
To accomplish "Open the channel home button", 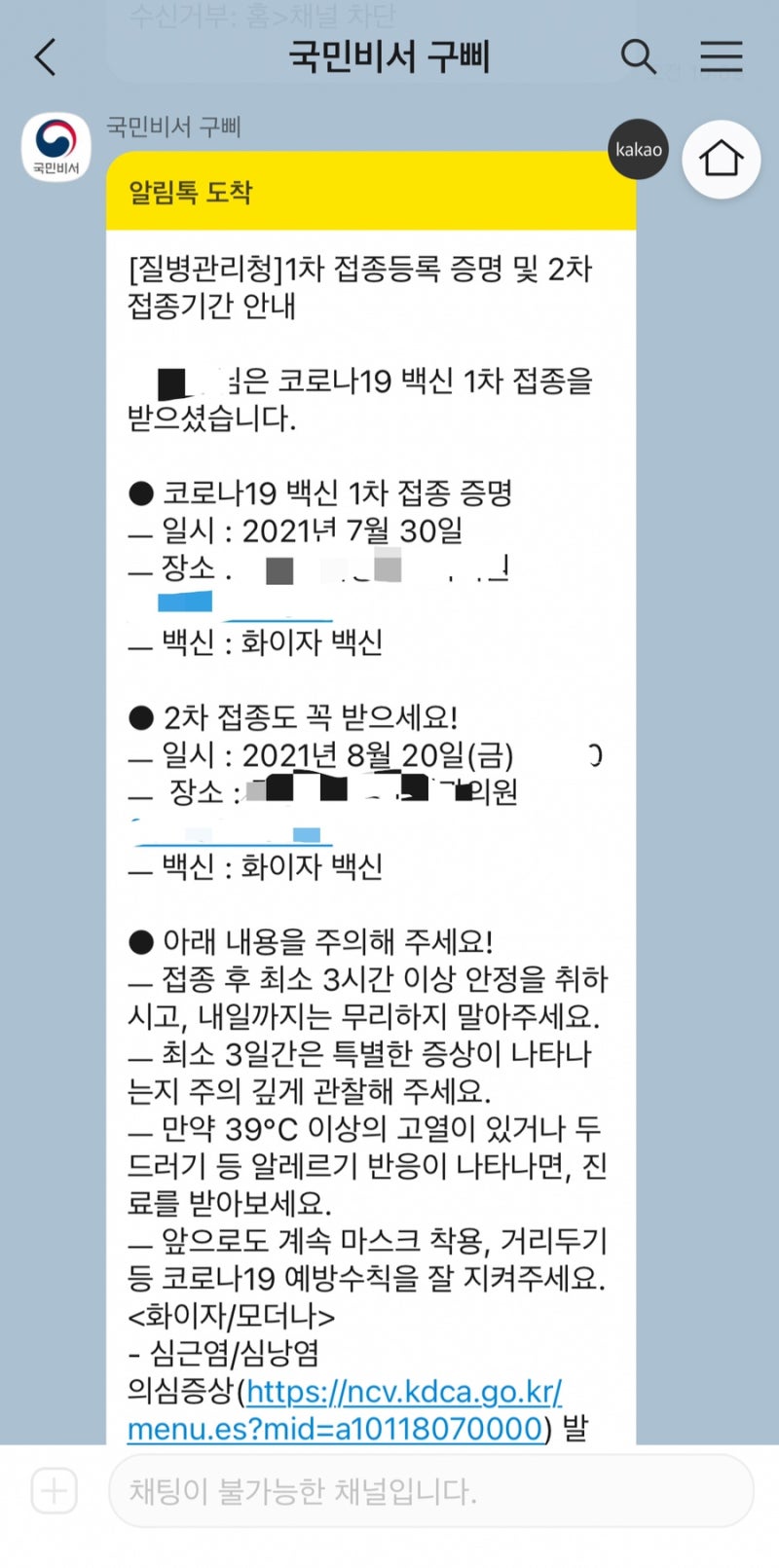I will [x=721, y=159].
